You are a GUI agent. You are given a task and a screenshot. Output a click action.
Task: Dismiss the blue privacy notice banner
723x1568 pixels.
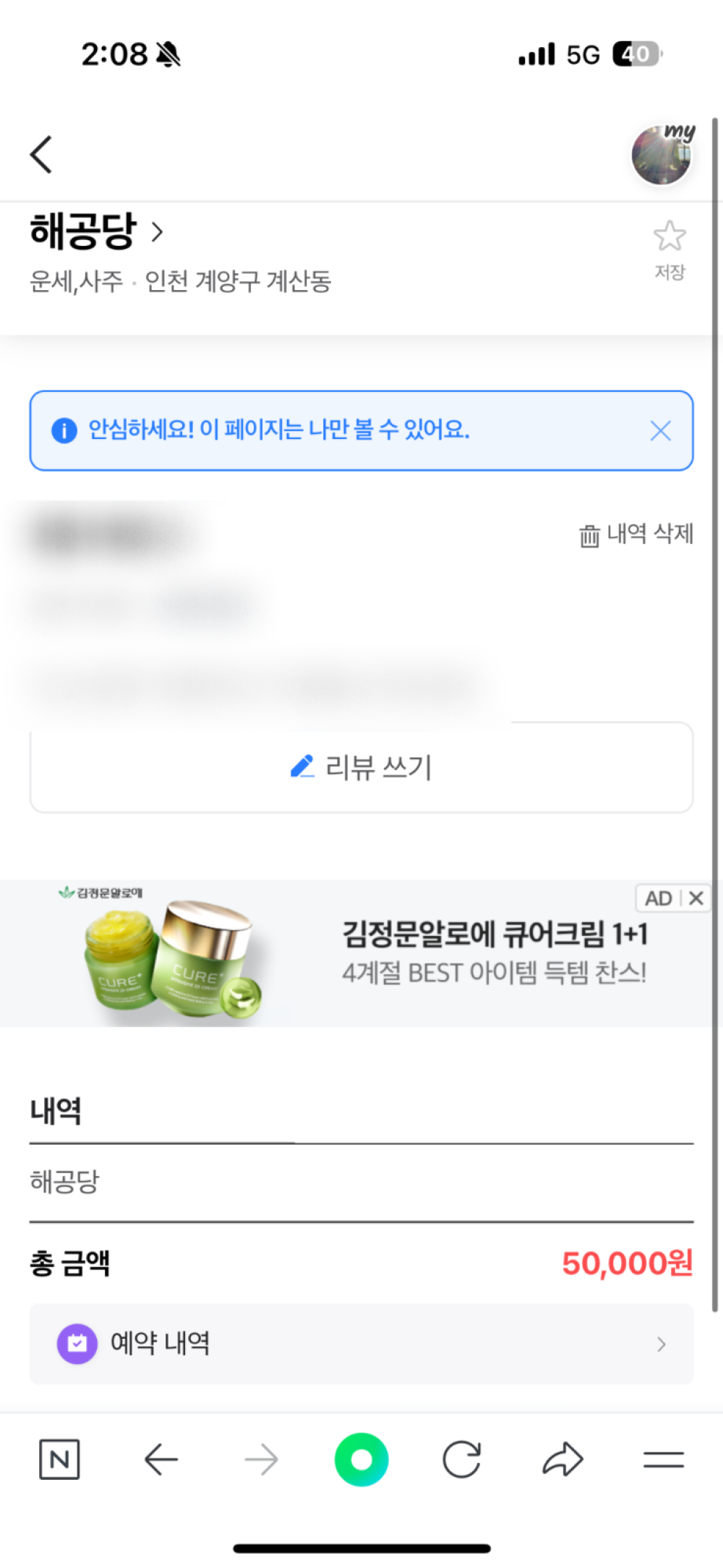click(x=660, y=431)
